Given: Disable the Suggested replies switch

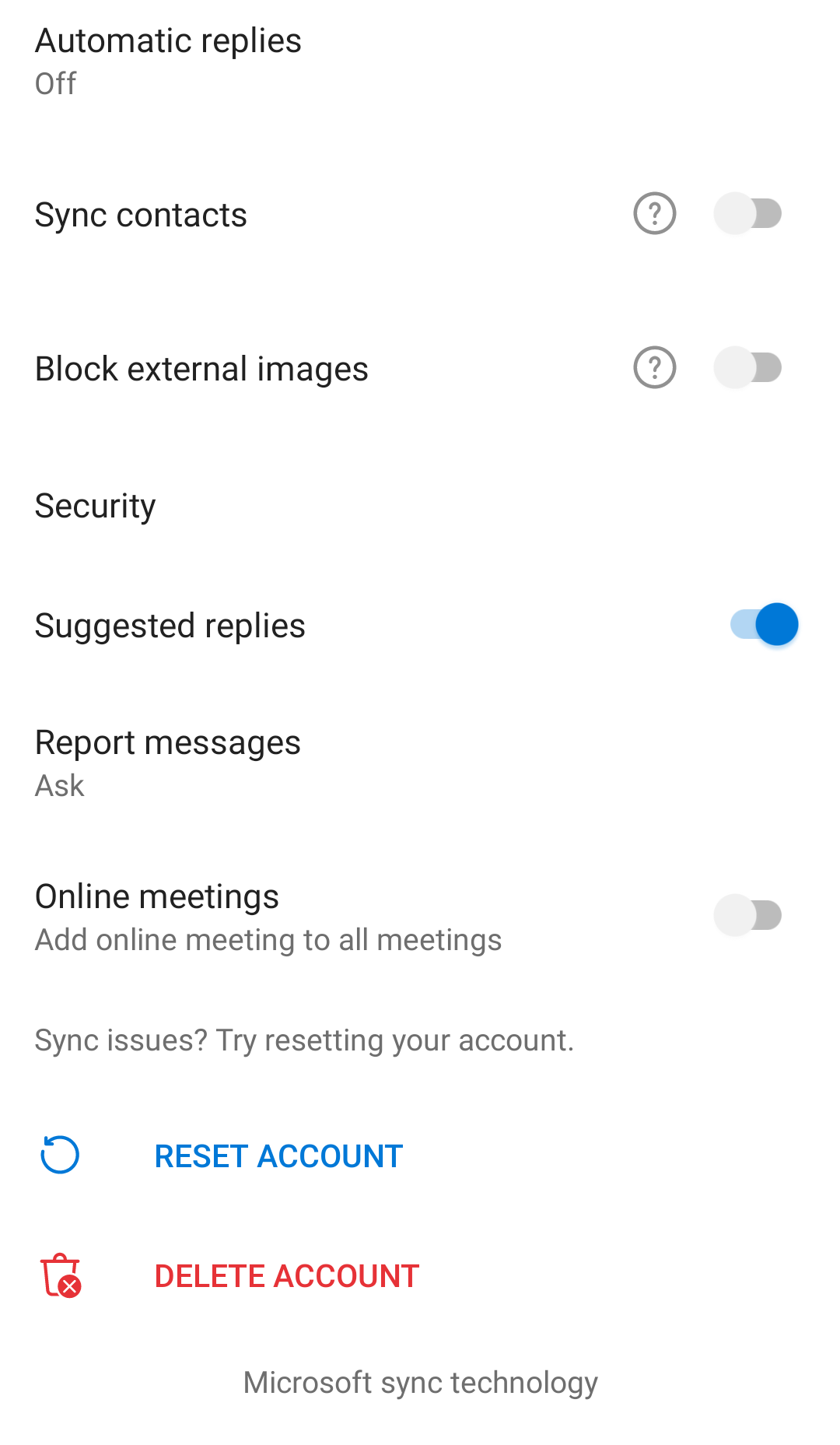Looking at the screenshot, I should tap(764, 625).
